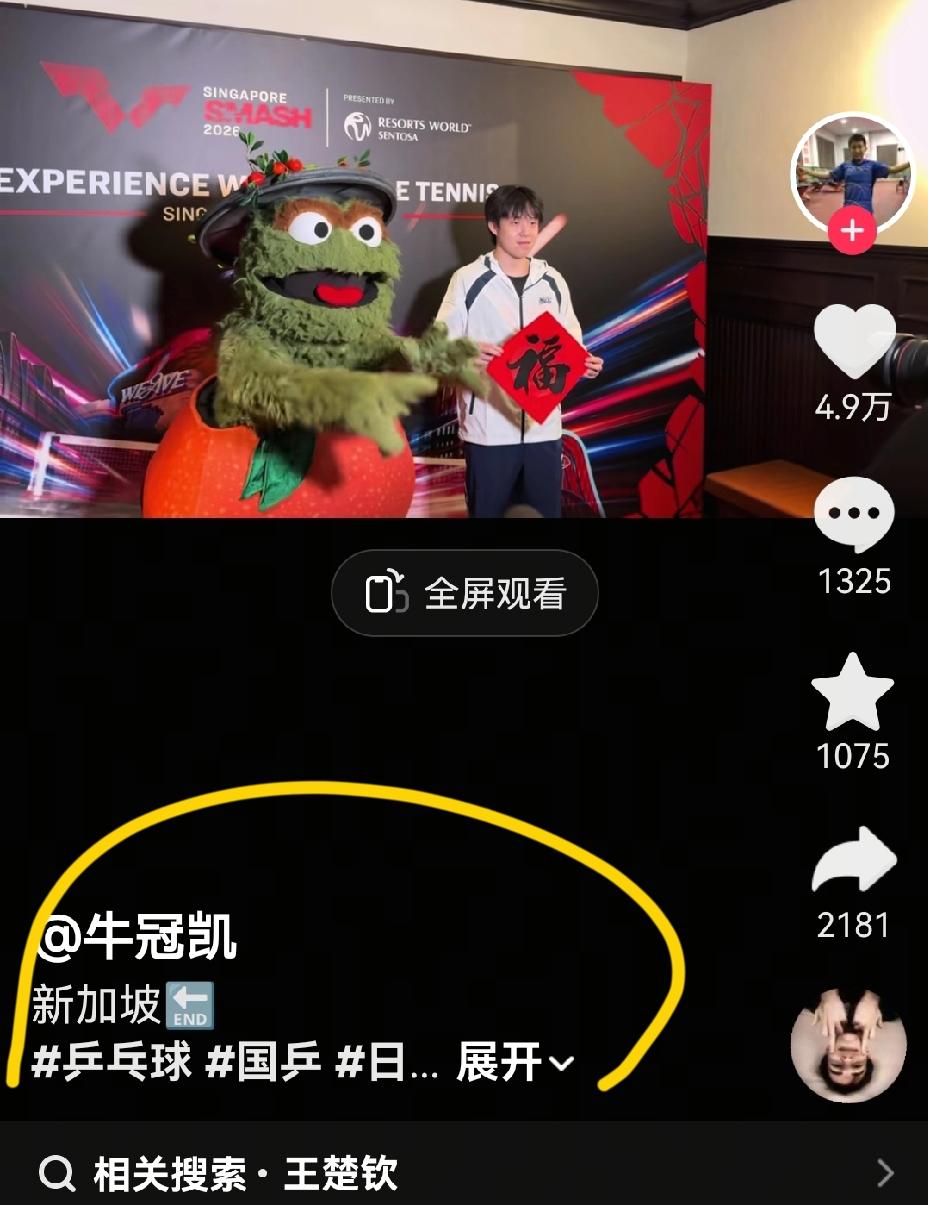The image size is (928, 1205).
Task: Like the video with the heart icon
Action: pyautogui.click(x=851, y=340)
